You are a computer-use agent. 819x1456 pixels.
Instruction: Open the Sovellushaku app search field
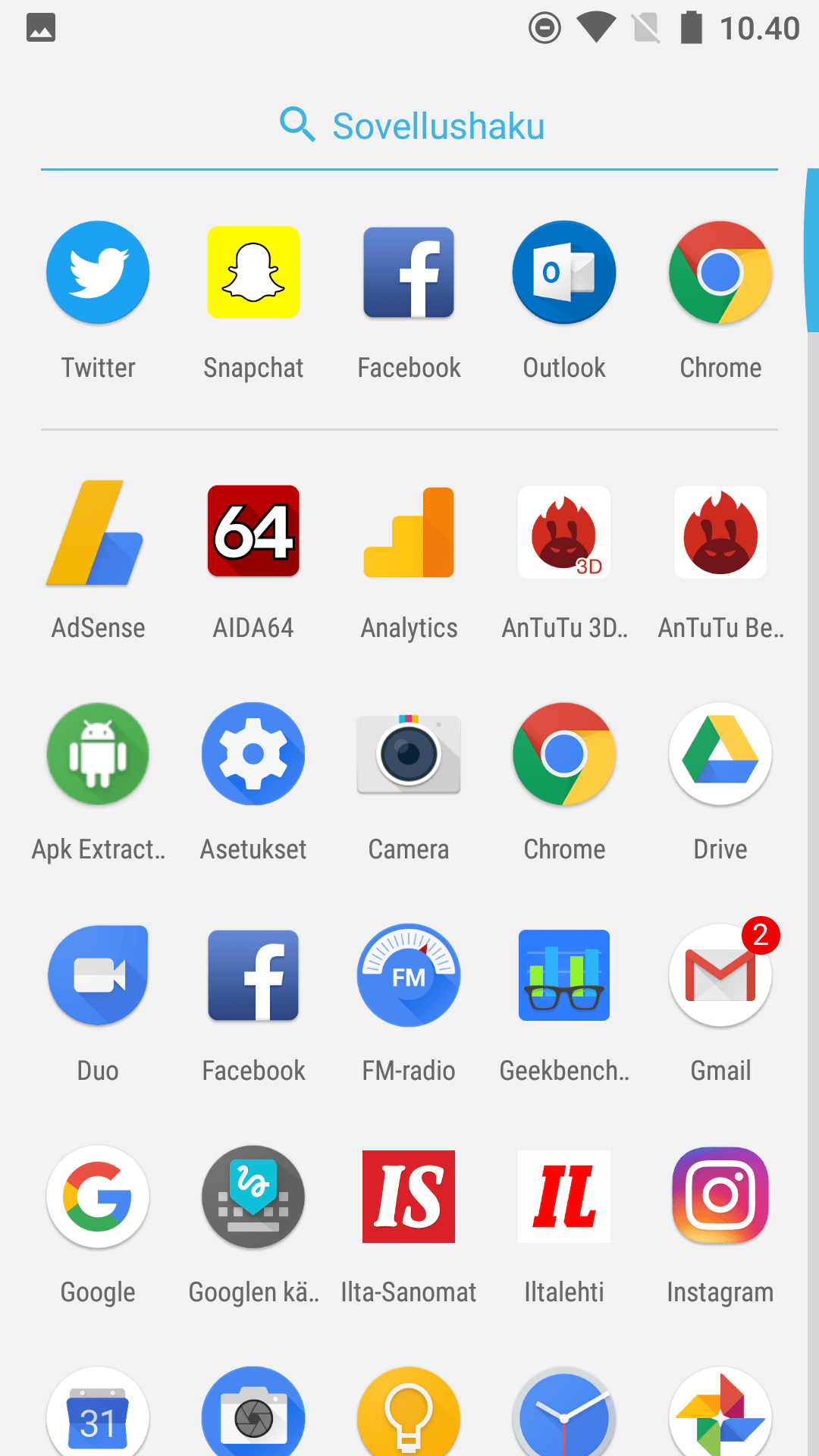click(x=409, y=126)
